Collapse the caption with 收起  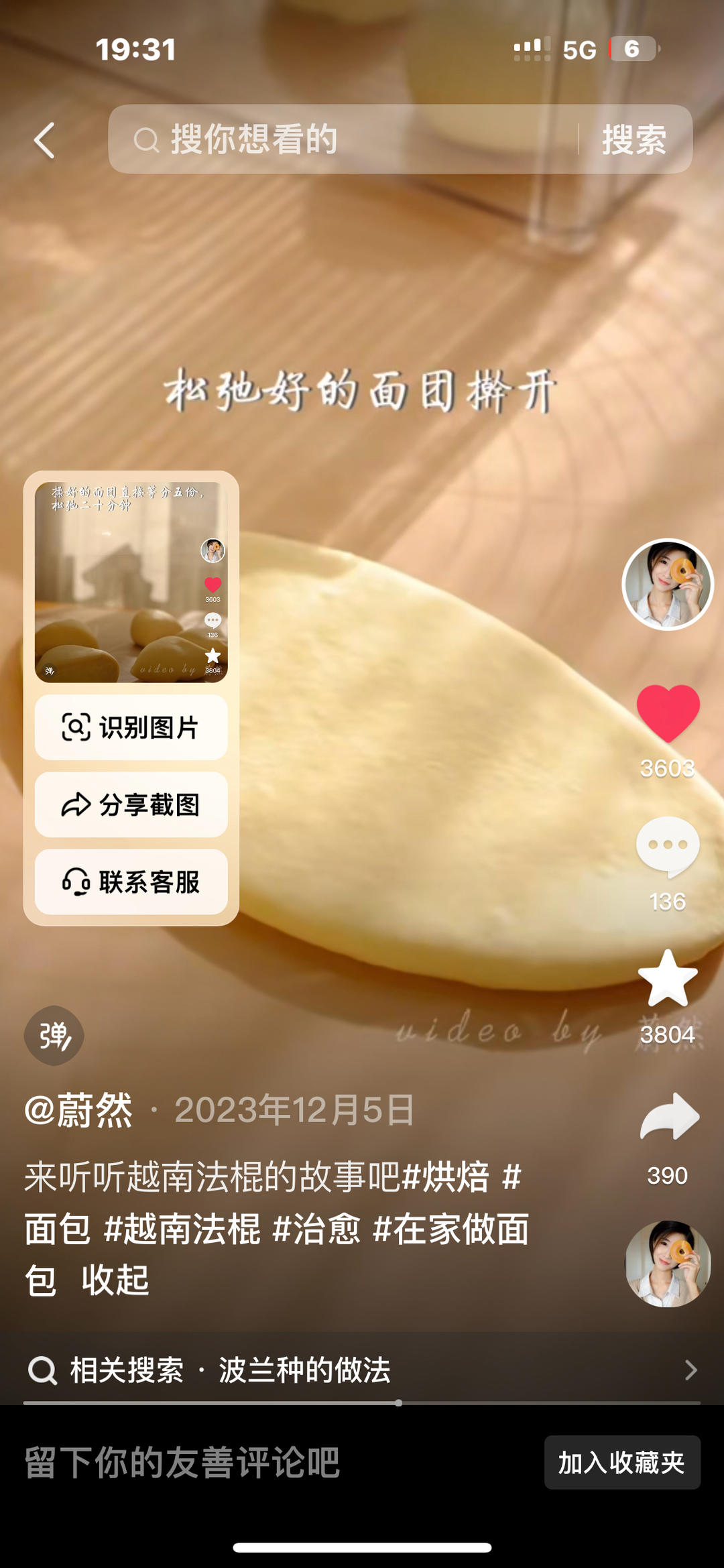click(115, 1280)
